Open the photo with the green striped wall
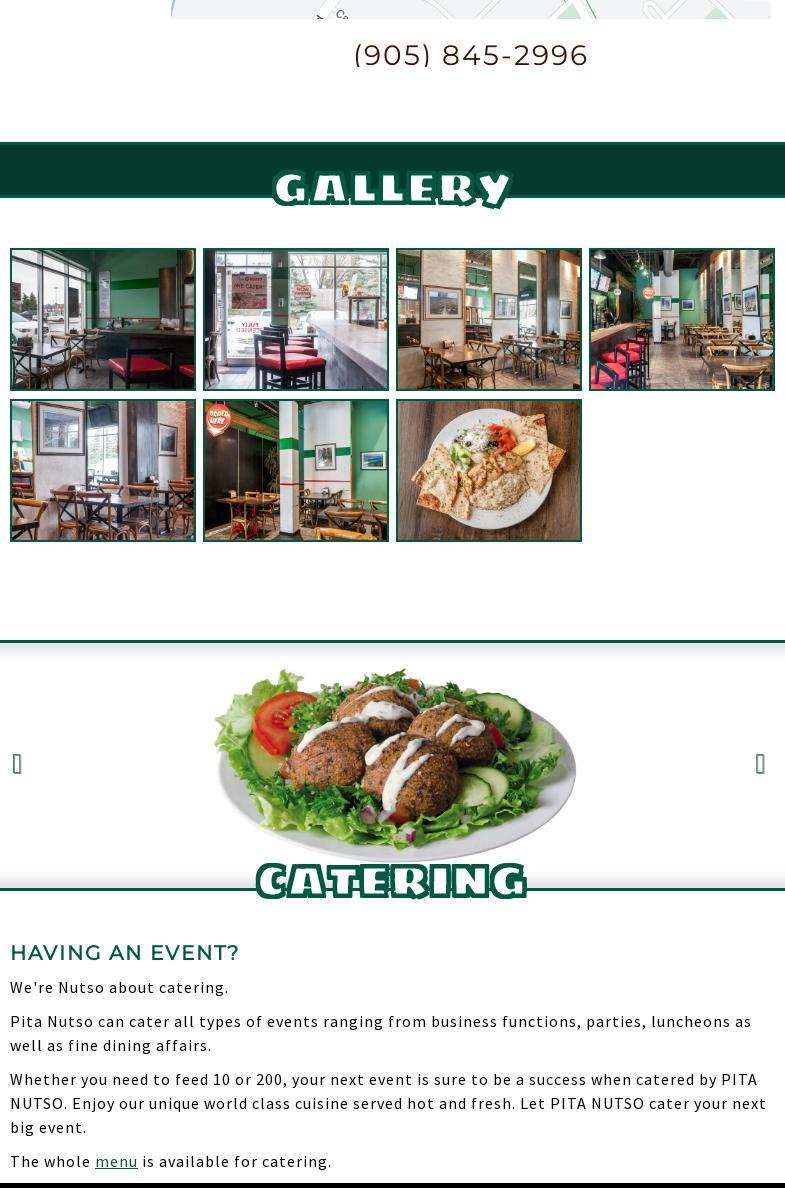Image resolution: width=785 pixels, height=1188 pixels. pyautogui.click(x=296, y=470)
